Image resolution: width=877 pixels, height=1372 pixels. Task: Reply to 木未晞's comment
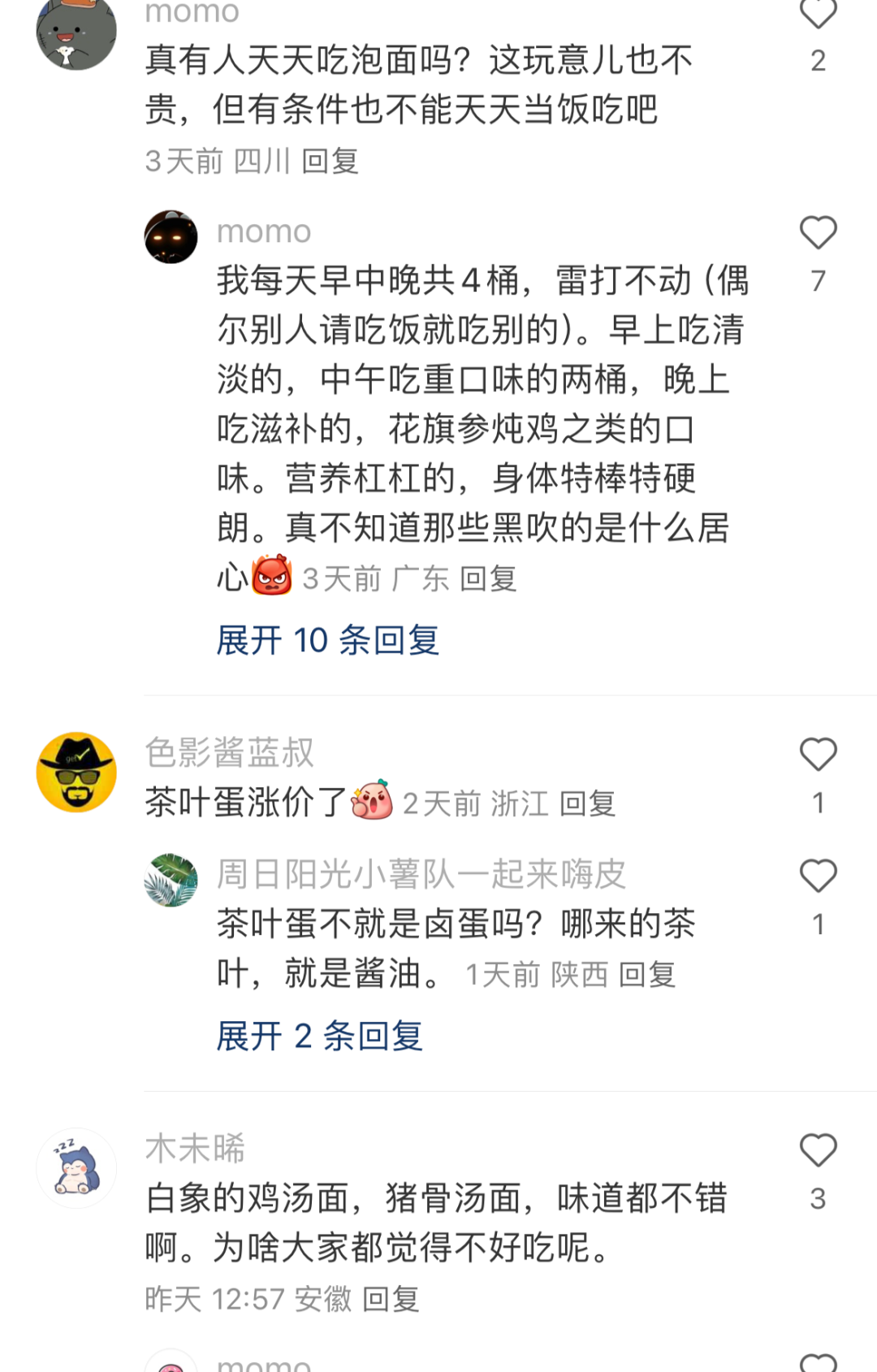pos(391,1299)
